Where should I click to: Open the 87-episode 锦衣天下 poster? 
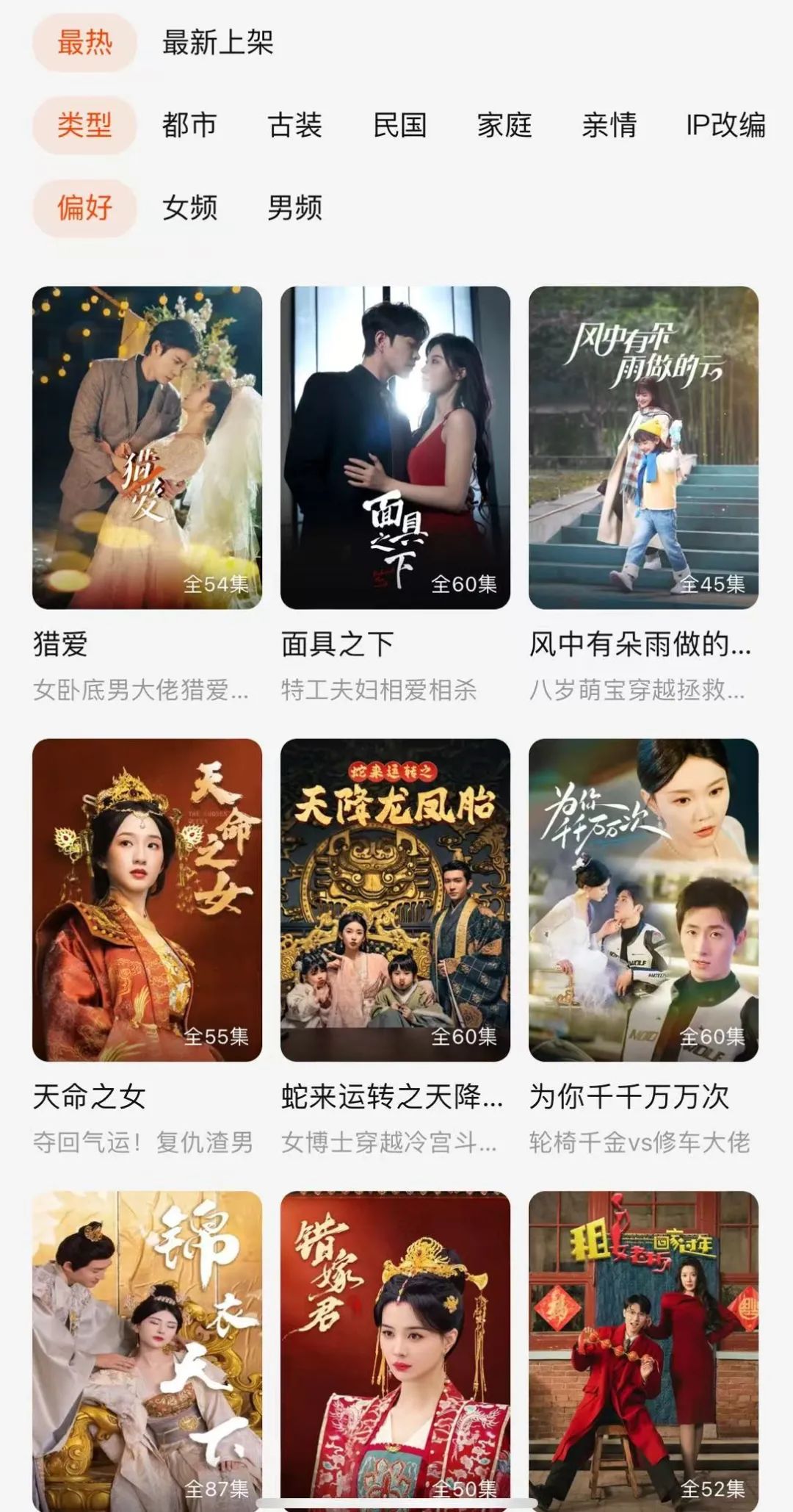pos(147,1348)
